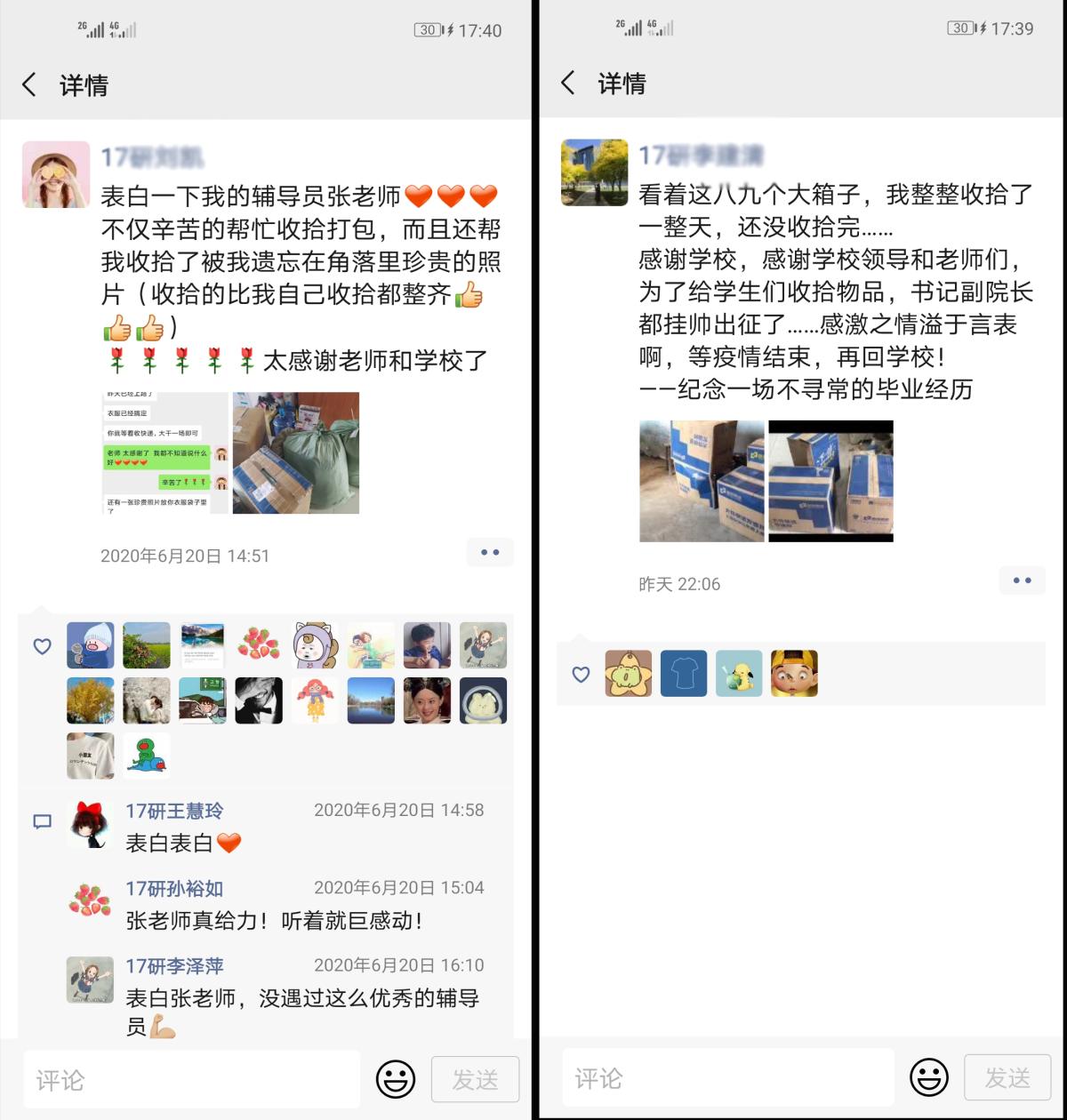Focus the 评论 field under the 昨天 22:06 post

coord(728,1077)
